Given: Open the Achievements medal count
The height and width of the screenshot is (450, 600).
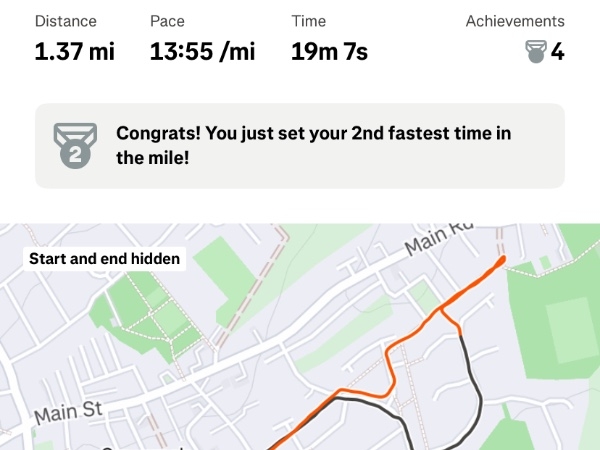Looking at the screenshot, I should tap(545, 52).
